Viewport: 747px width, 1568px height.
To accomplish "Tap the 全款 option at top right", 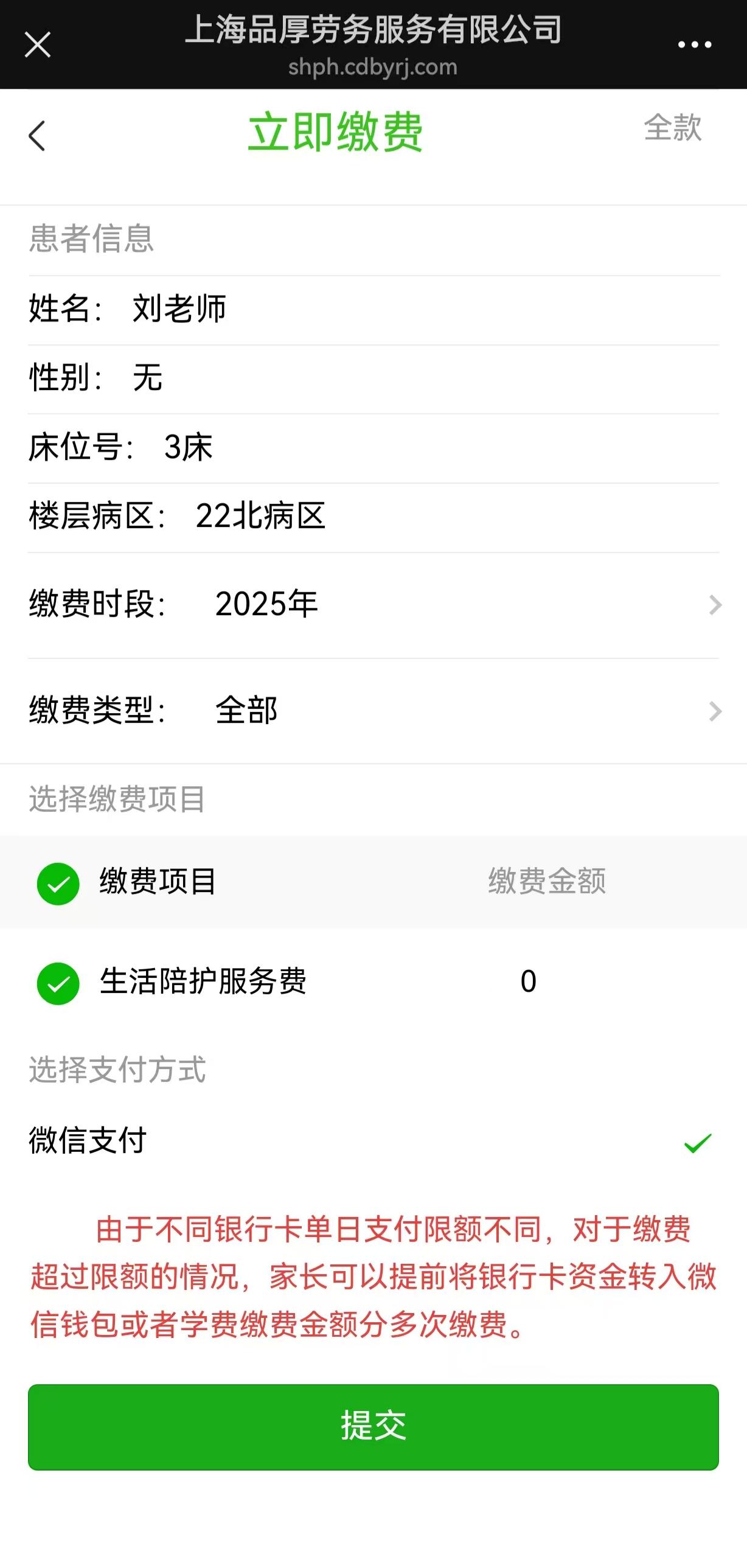I will click(672, 128).
